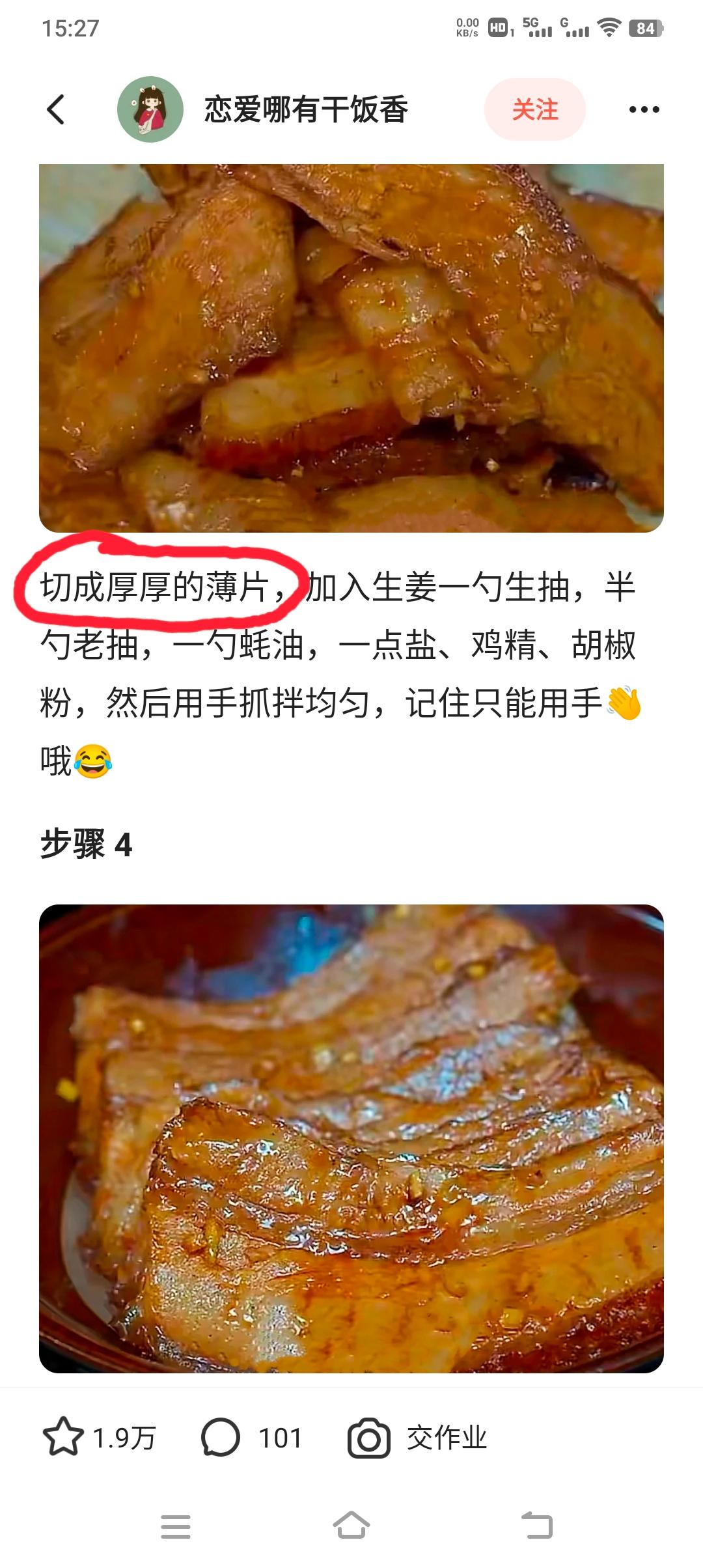The image size is (703, 1568).
Task: Favorite this recipe with the star icon
Action: coord(63,1438)
